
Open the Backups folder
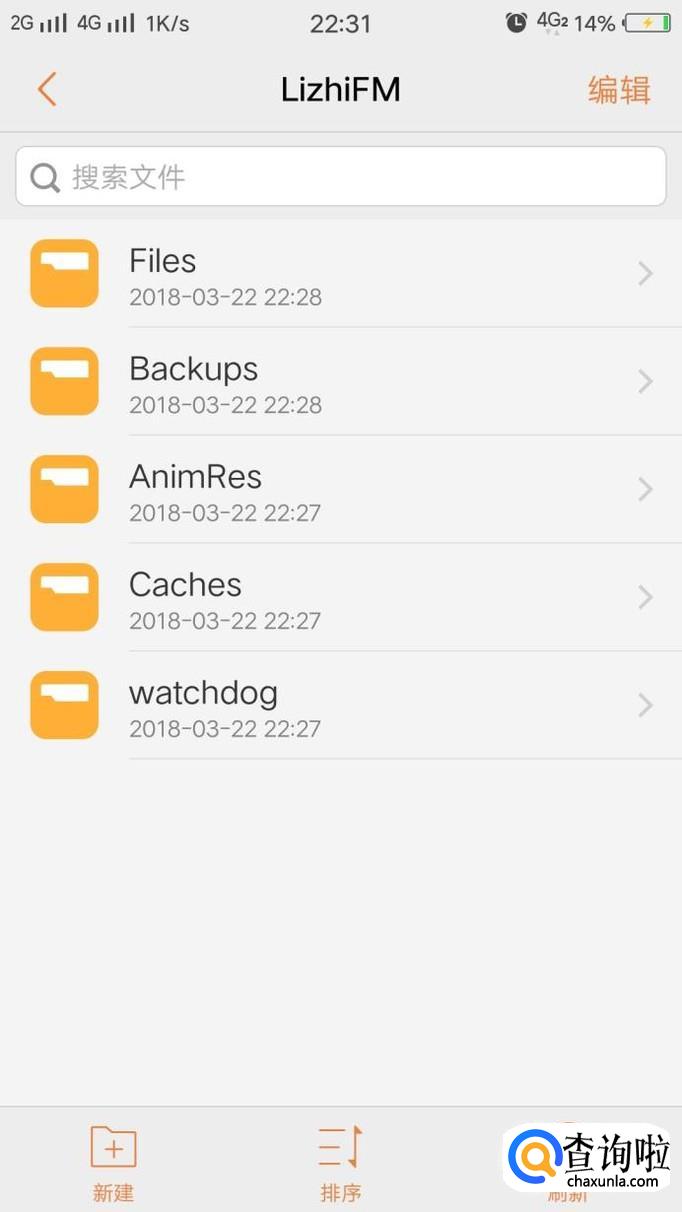tap(340, 381)
